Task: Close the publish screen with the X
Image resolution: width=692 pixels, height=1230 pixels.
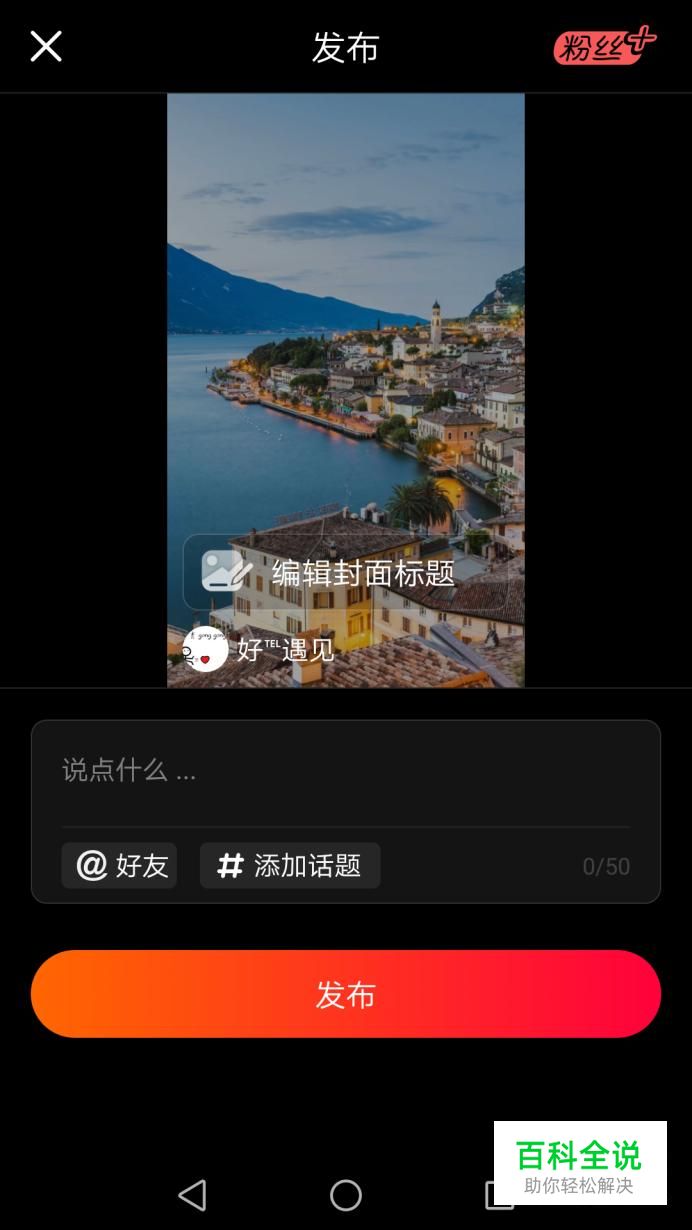Action: [46, 46]
